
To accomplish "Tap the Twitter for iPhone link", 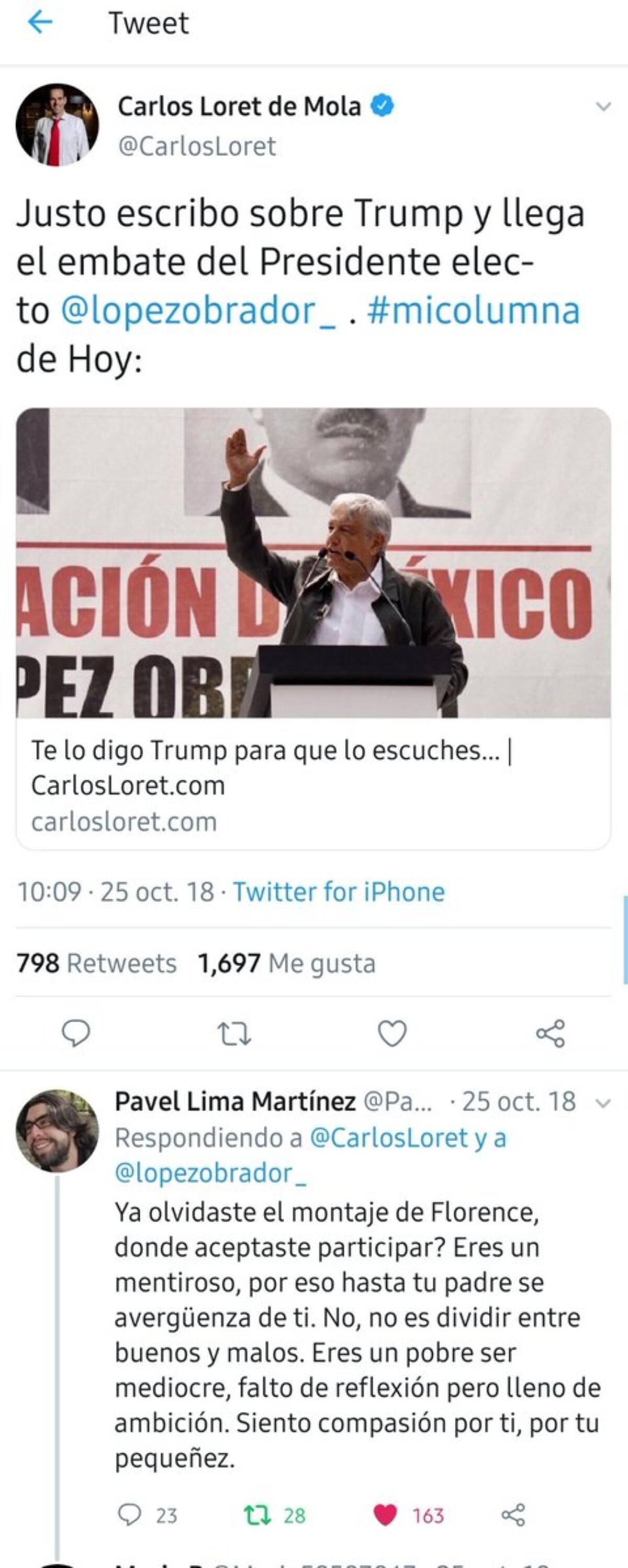I will point(339,892).
